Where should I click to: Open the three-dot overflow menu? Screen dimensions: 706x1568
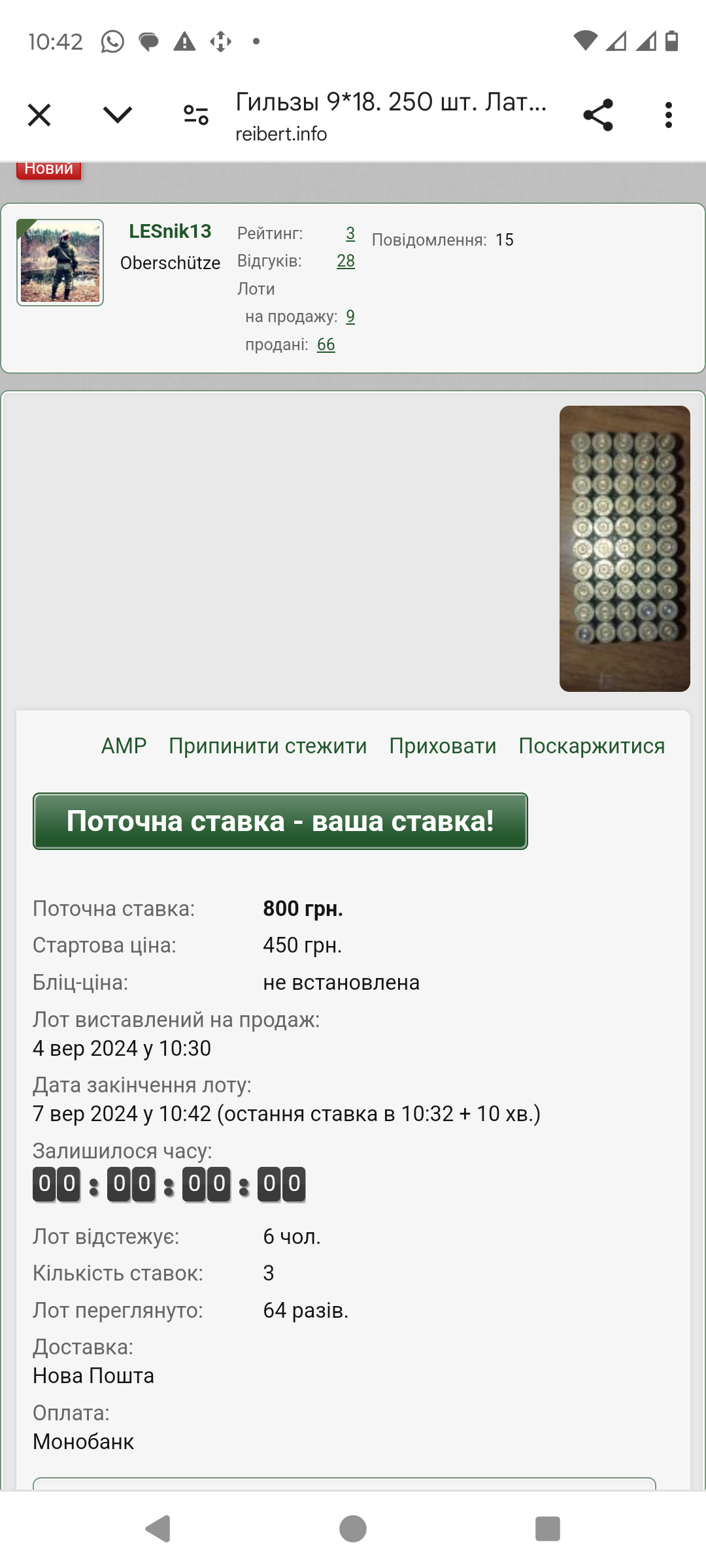(x=668, y=116)
